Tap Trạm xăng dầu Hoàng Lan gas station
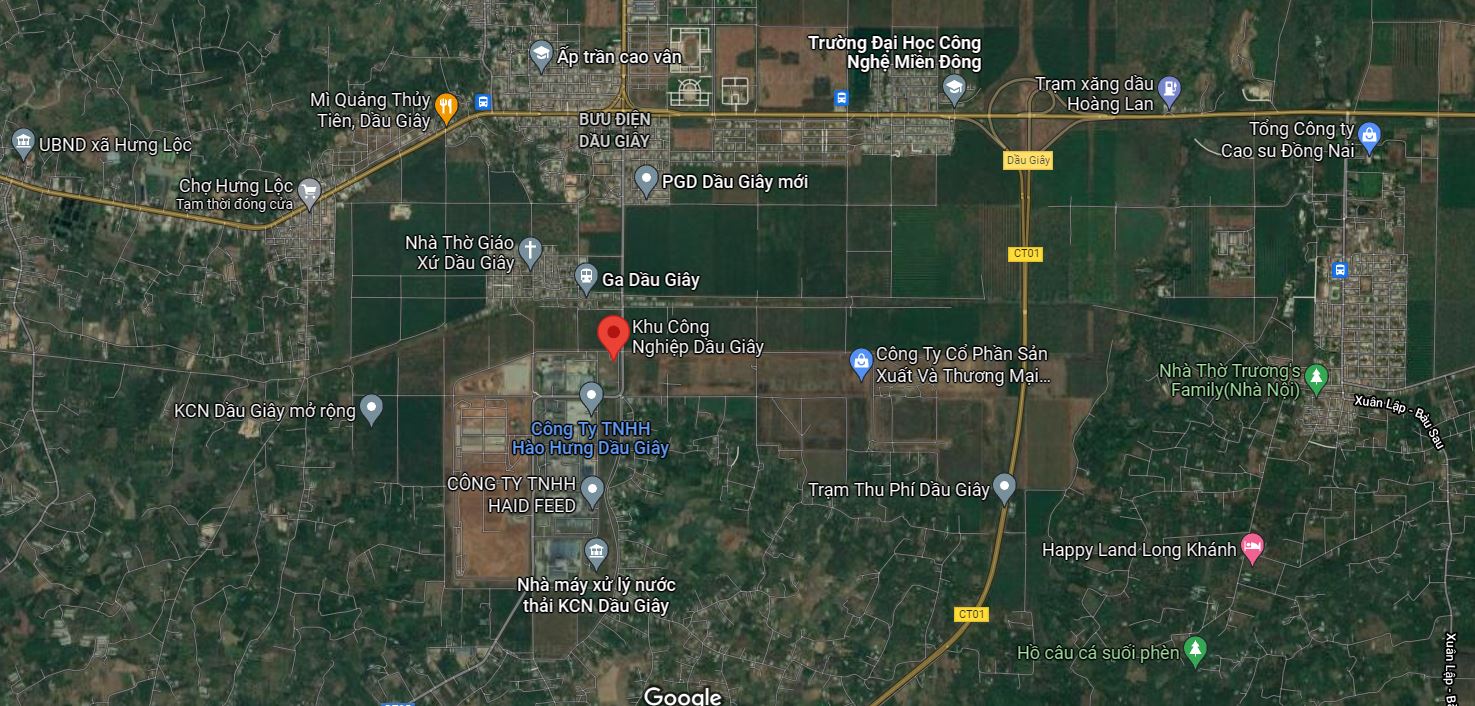Image resolution: width=1475 pixels, height=706 pixels. point(1170,90)
